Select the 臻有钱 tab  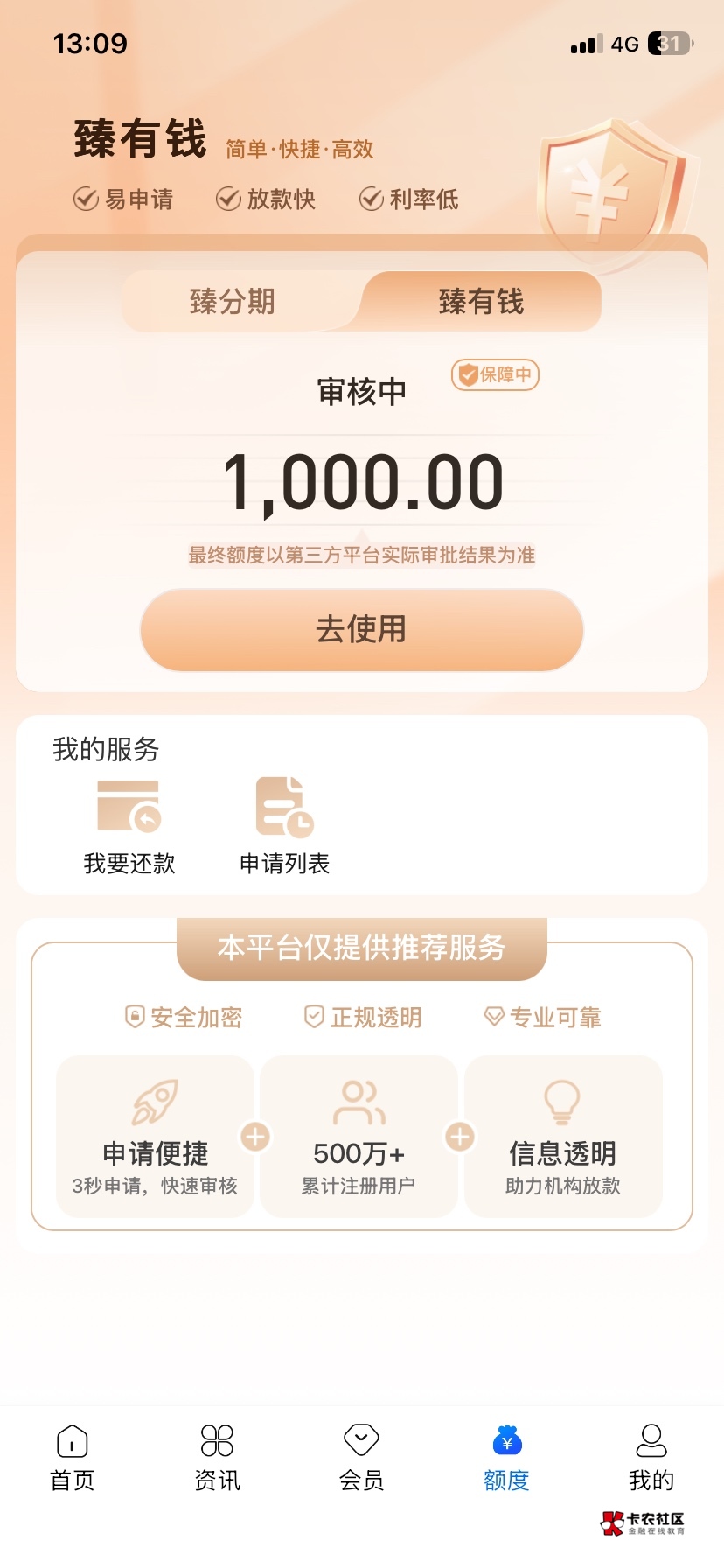[x=481, y=302]
